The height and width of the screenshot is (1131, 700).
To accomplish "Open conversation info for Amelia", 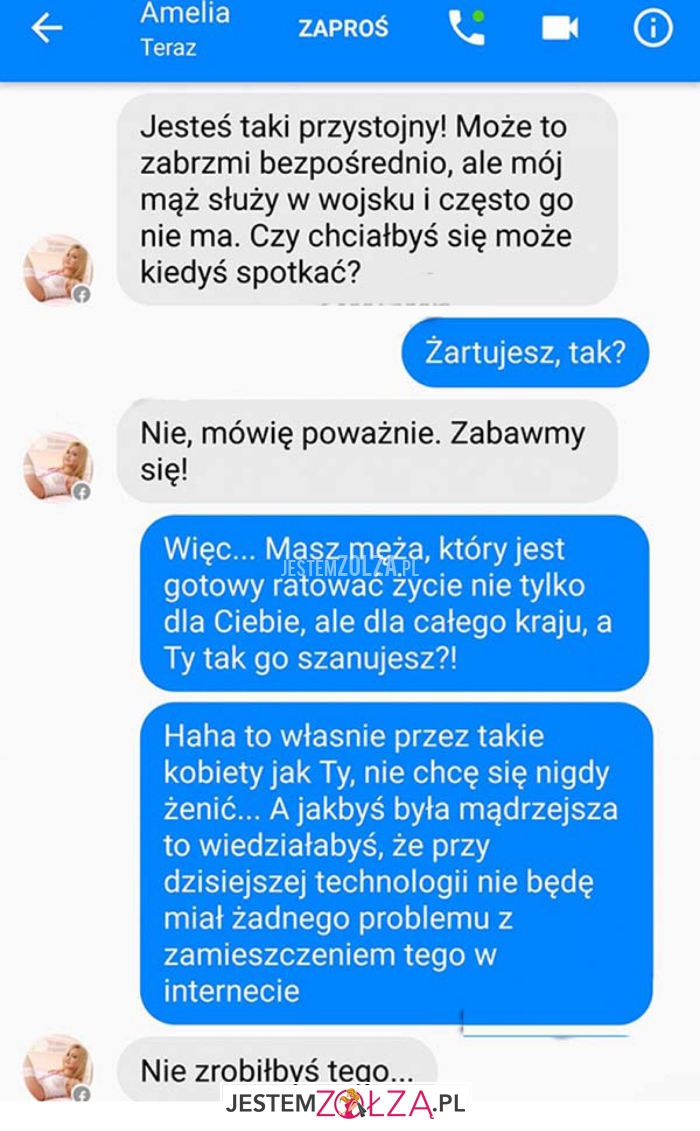I will click(652, 29).
